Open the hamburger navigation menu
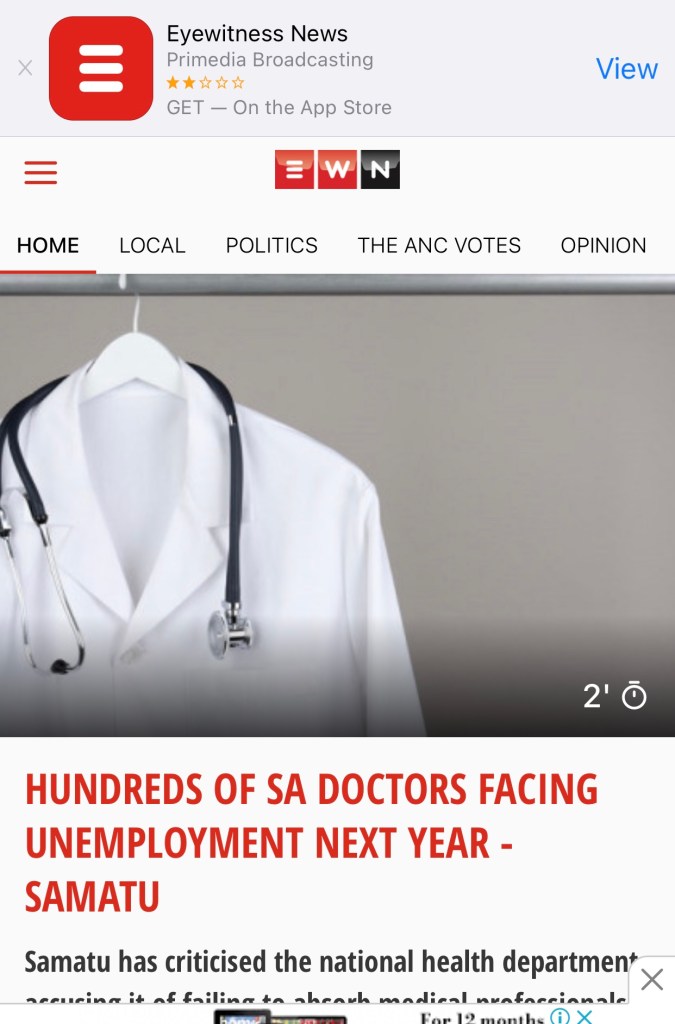 (x=41, y=172)
